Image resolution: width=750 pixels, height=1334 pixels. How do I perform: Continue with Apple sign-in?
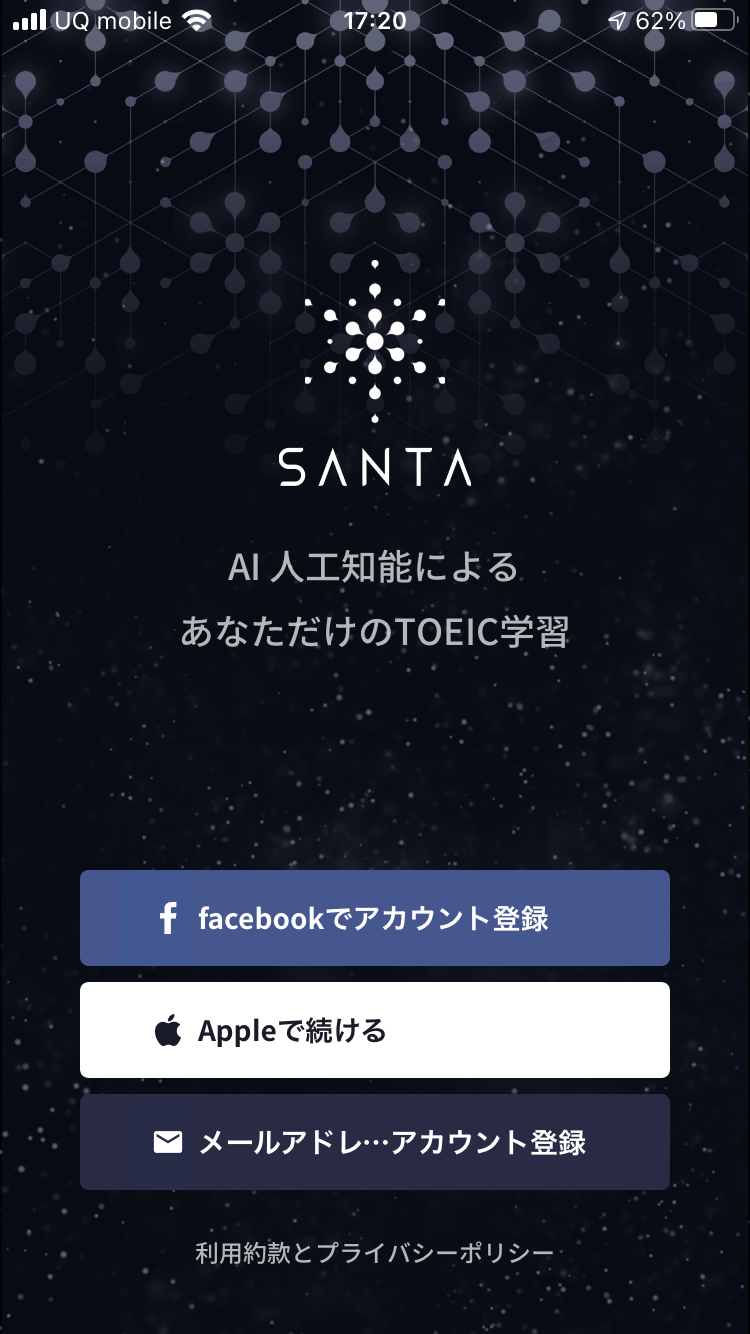click(x=374, y=1030)
